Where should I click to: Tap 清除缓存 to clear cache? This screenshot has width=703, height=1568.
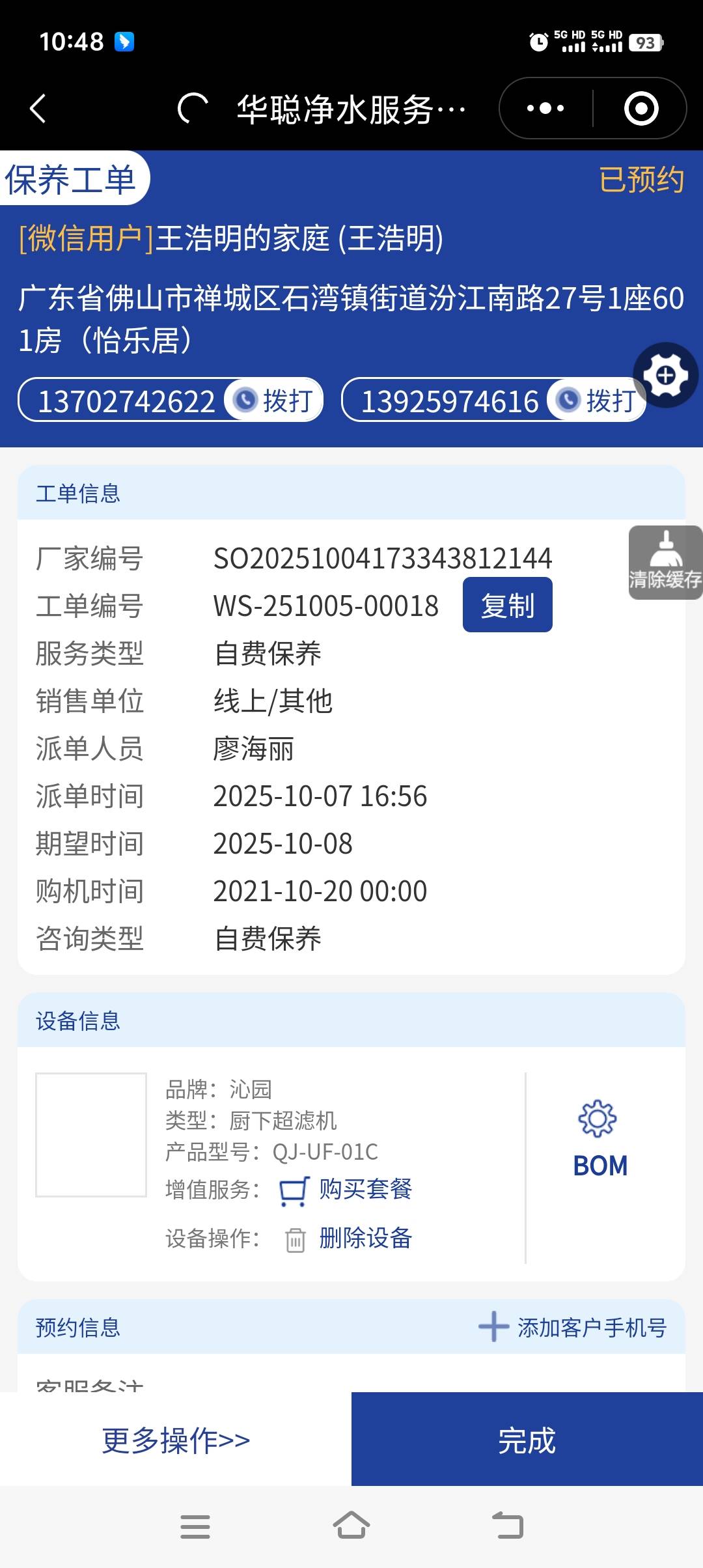pyautogui.click(x=665, y=563)
